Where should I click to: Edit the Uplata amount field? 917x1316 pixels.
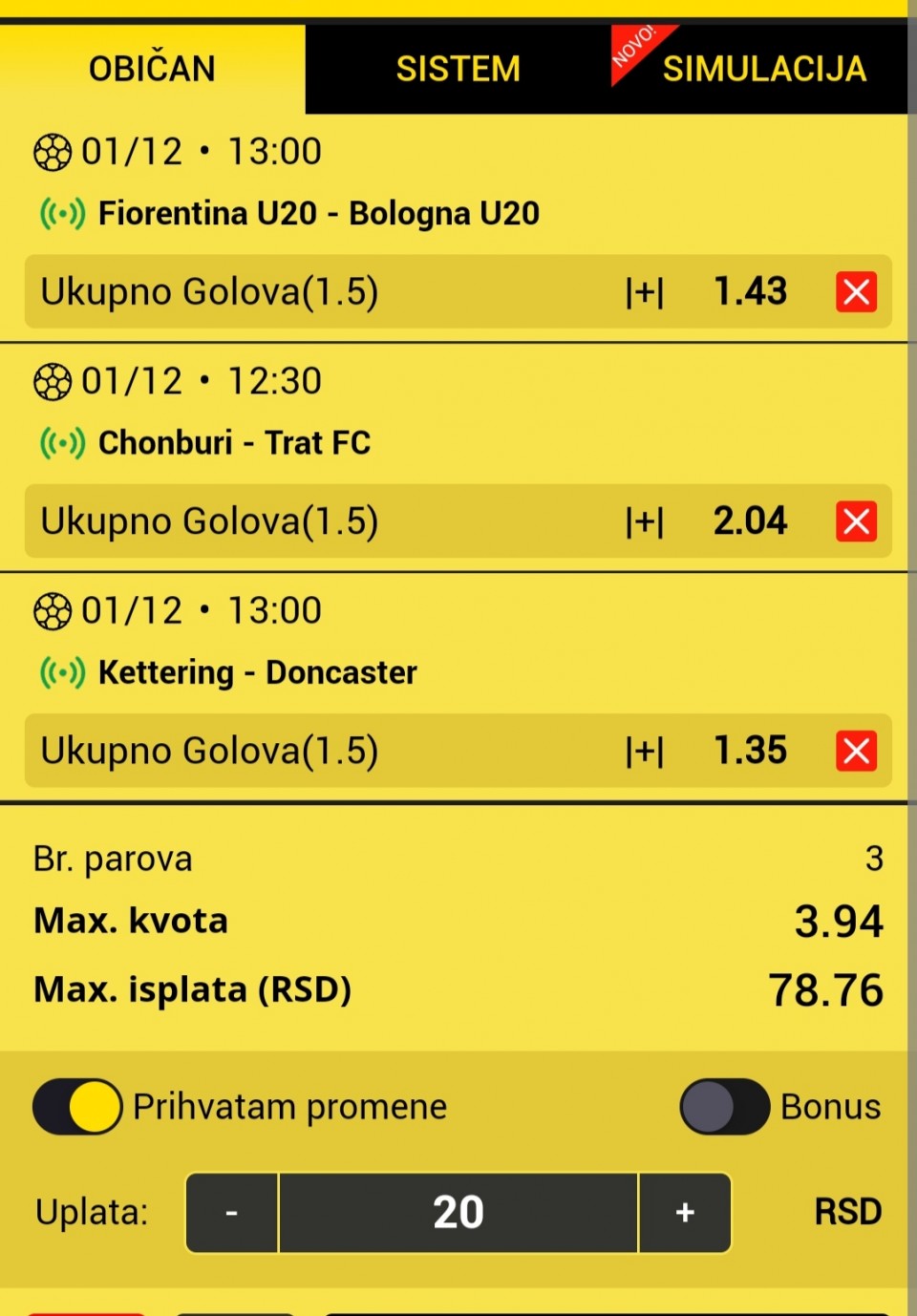click(458, 1213)
